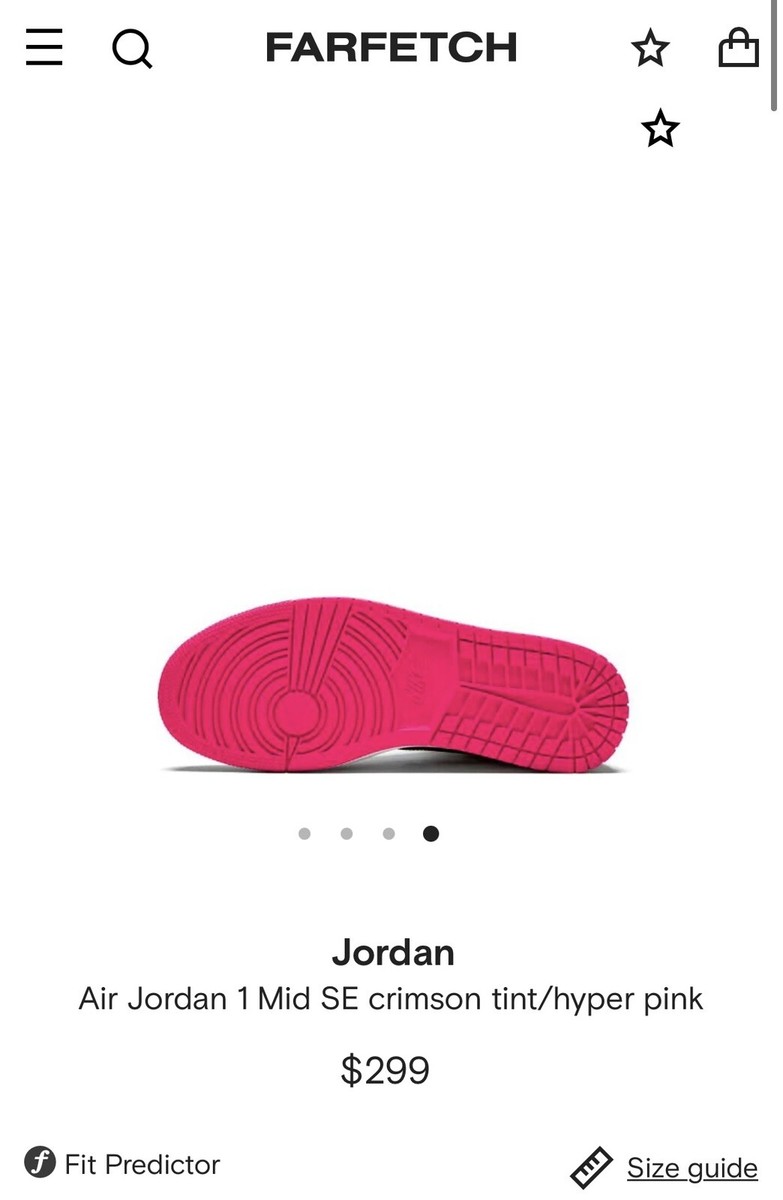Open the shopping bag
Image resolution: width=783 pixels, height=1200 pixels.
(738, 47)
